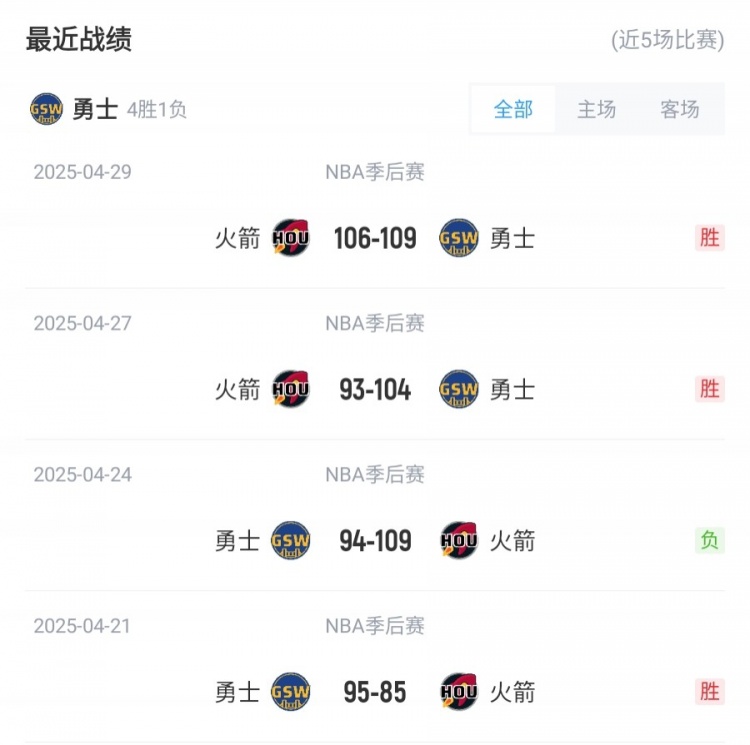Screen dimensions: 750x745
Task: Tap the 2025-04-21 game scored 95-85
Action: pyautogui.click(x=375, y=692)
